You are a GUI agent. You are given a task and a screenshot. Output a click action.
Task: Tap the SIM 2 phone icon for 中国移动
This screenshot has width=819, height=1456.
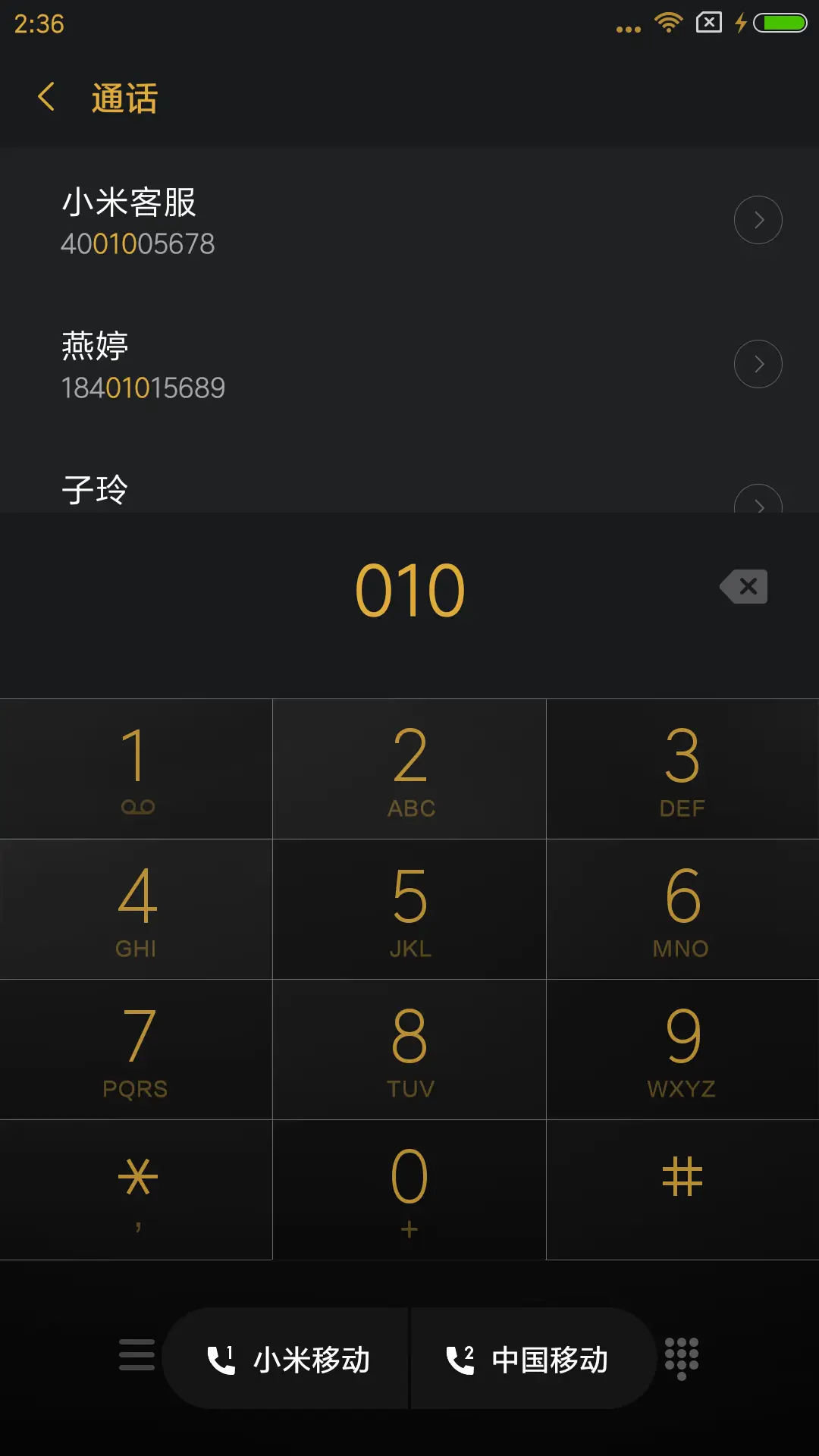pos(463,1358)
